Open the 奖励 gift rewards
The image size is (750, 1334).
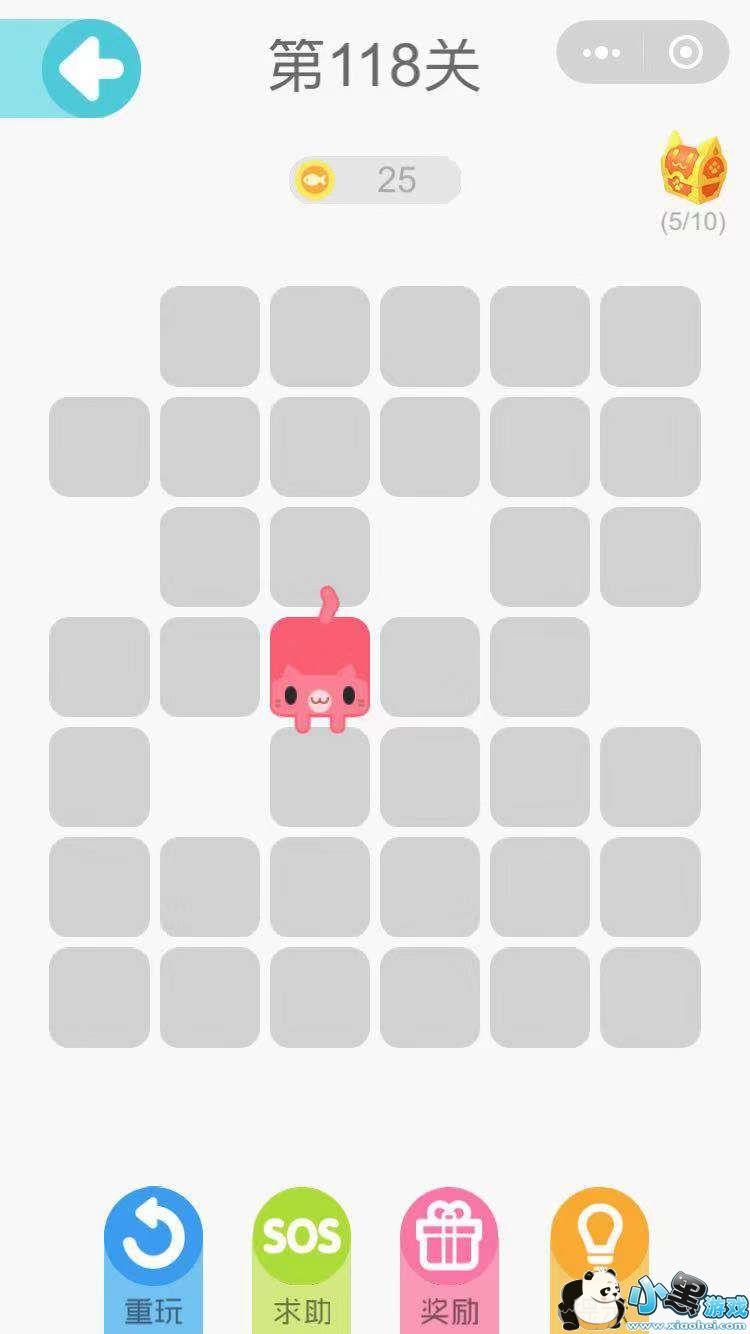pos(449,1250)
